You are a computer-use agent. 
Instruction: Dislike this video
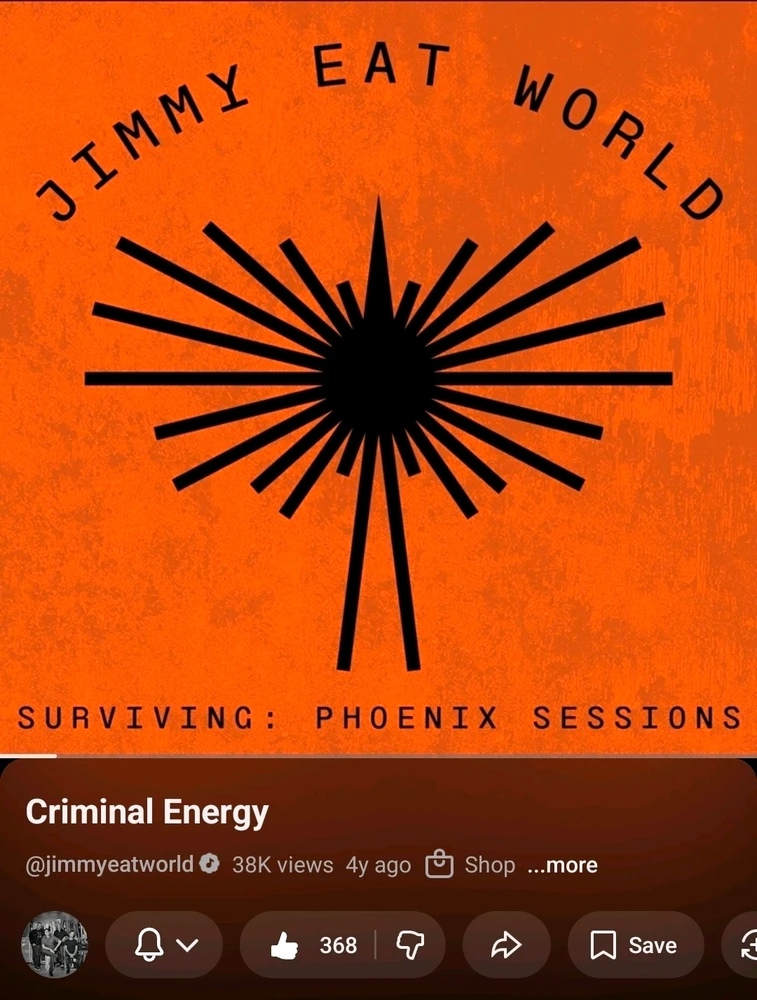tap(411, 945)
